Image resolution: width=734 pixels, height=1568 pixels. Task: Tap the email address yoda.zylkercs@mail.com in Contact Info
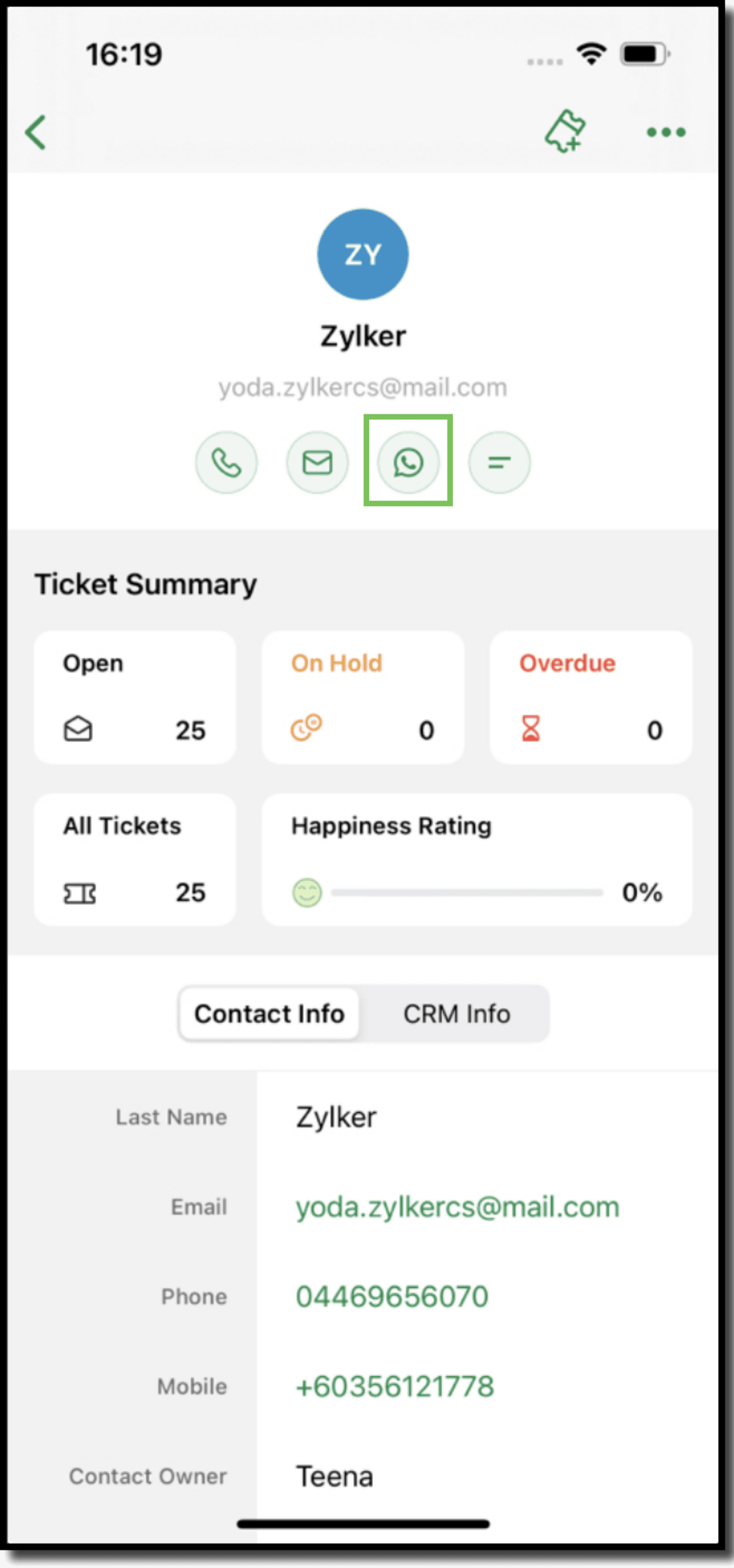pyautogui.click(x=457, y=1207)
